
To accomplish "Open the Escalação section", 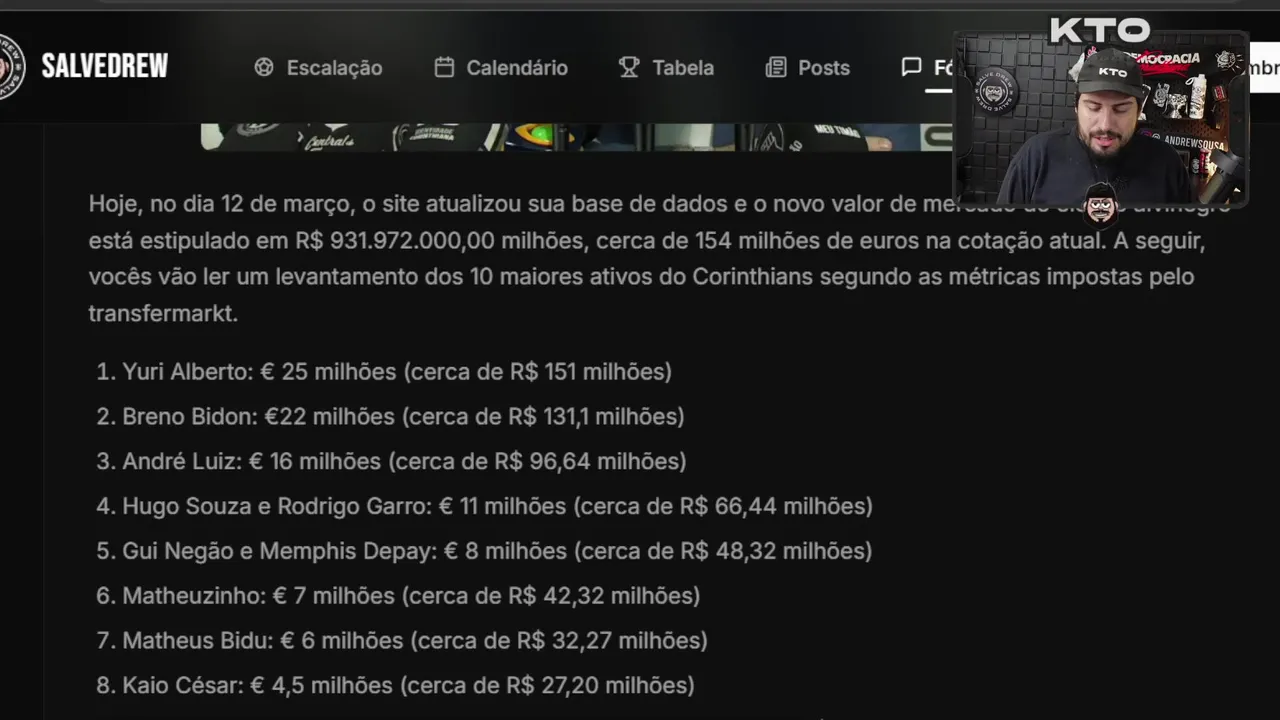I will point(318,68).
